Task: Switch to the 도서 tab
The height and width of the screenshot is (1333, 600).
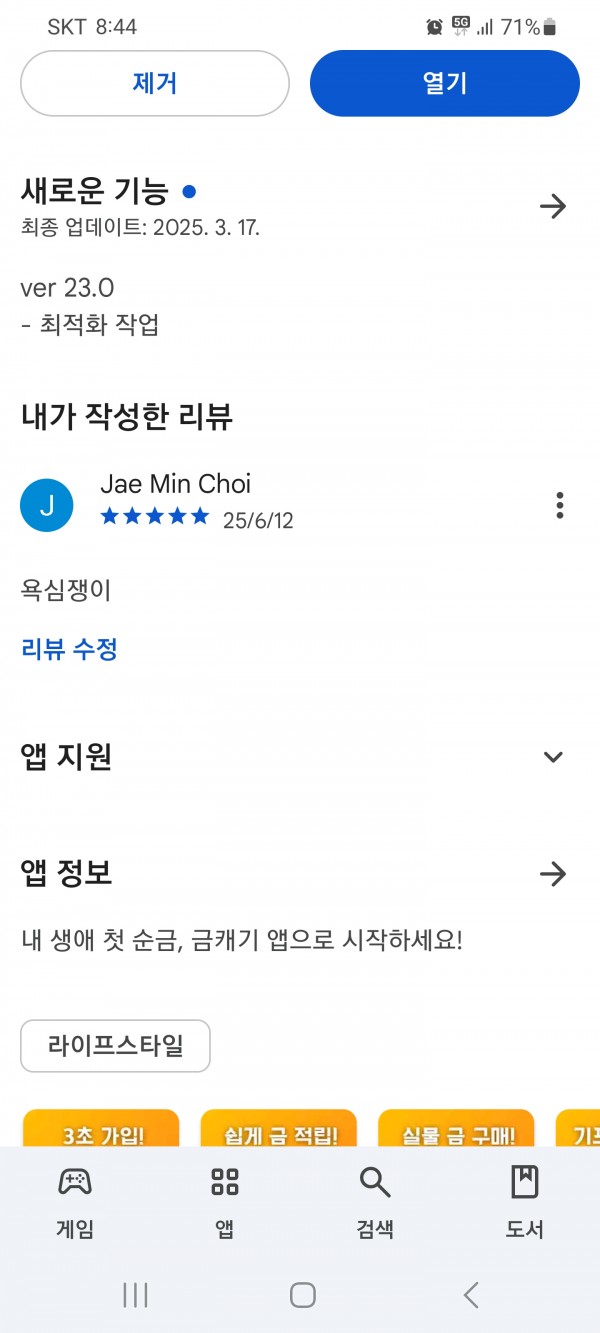Action: point(525,1202)
